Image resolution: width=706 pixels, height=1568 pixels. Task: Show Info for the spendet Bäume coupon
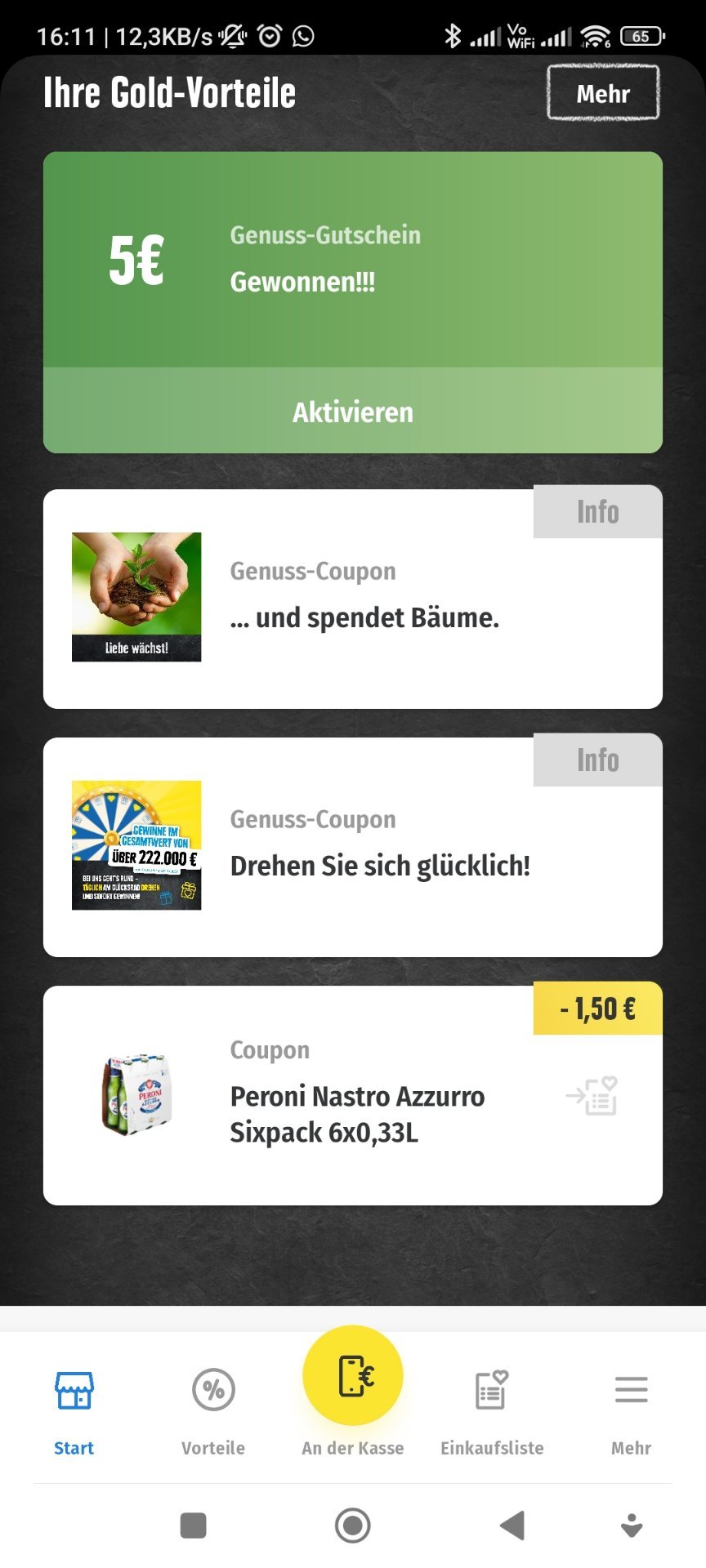coord(598,512)
